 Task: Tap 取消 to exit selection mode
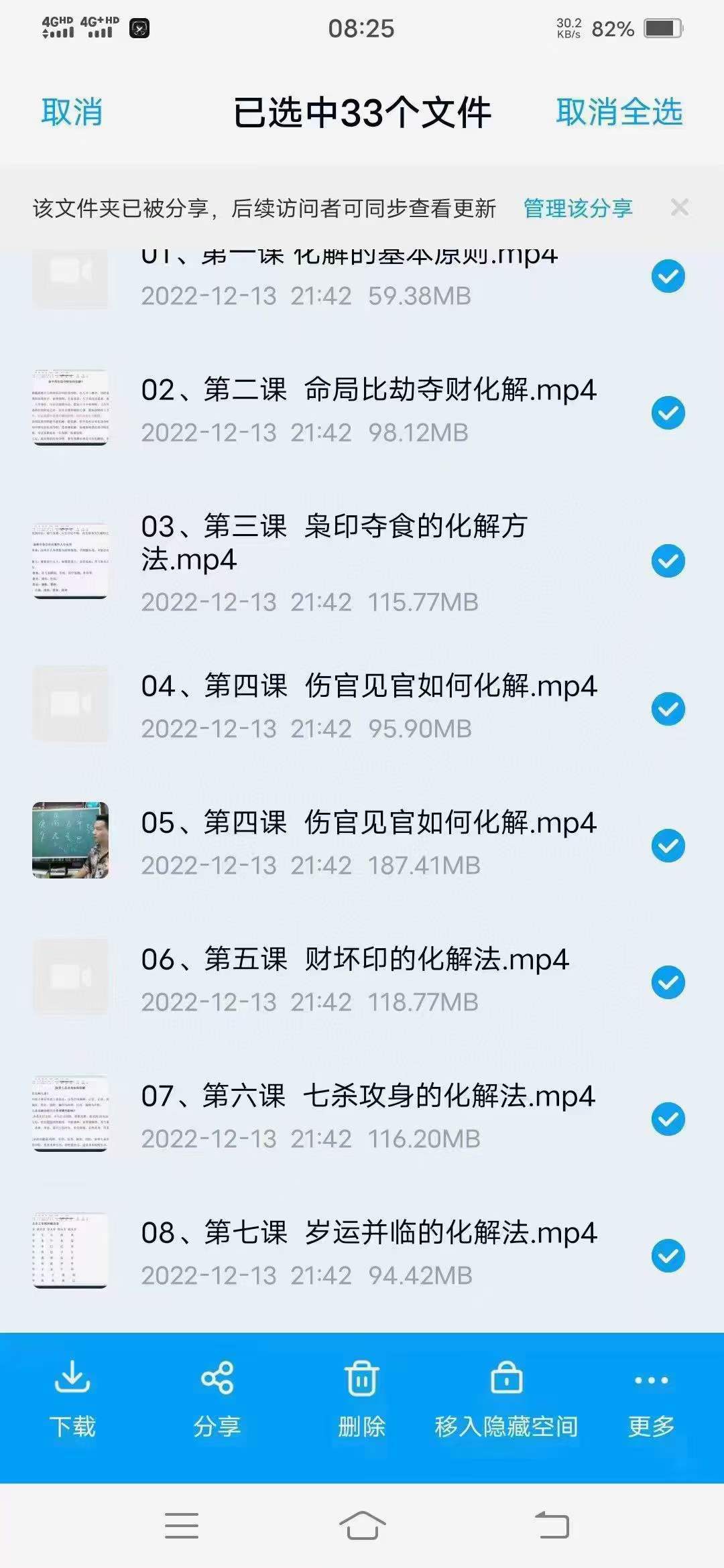(71, 113)
